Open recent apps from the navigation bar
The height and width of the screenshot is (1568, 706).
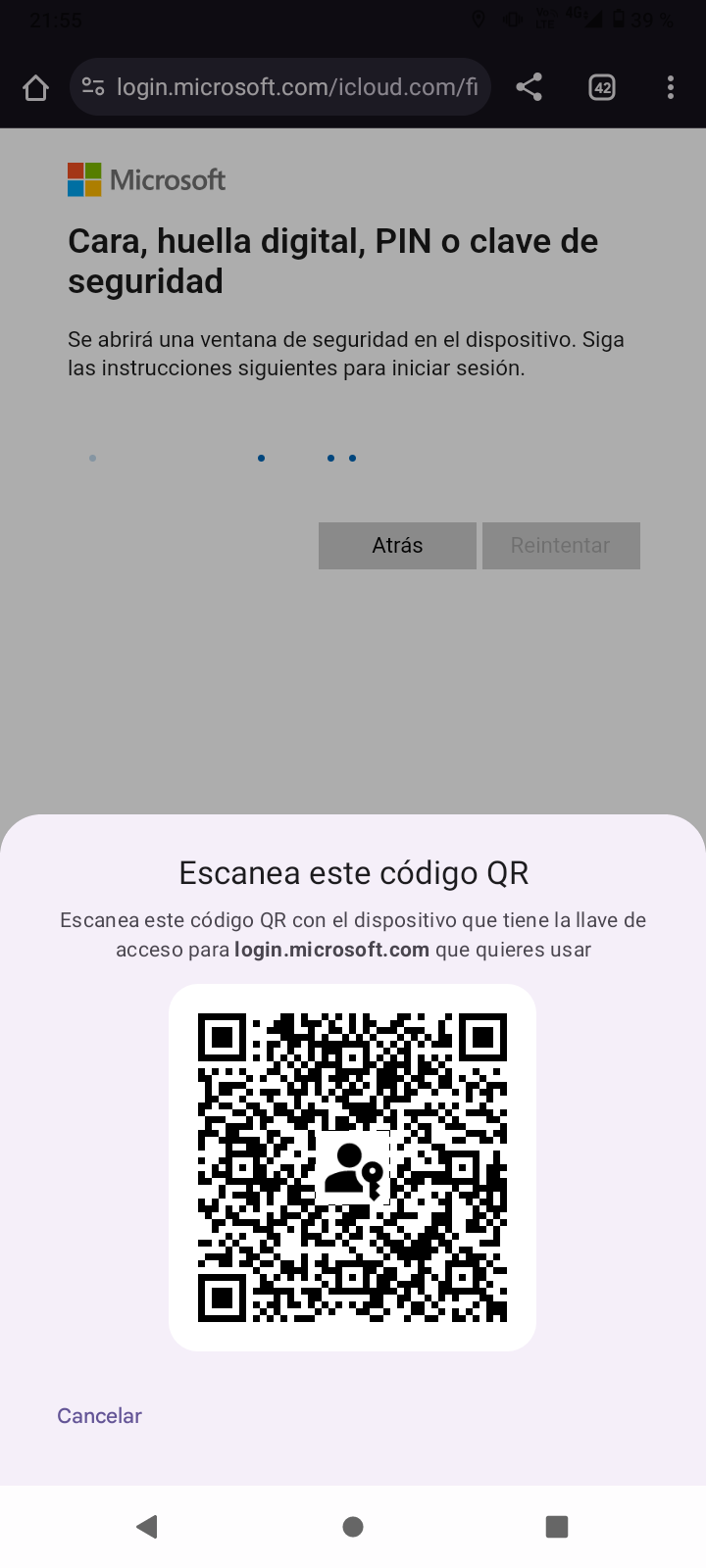[x=557, y=1526]
